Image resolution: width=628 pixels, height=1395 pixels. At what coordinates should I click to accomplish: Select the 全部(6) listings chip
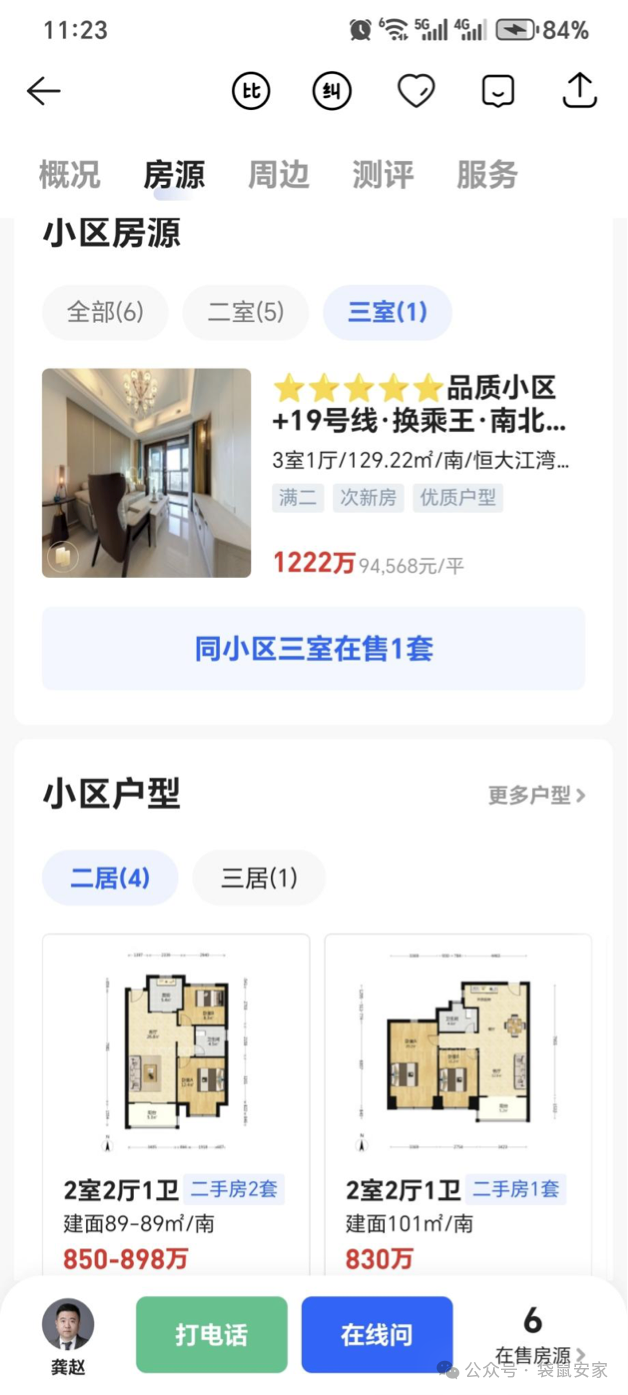pyautogui.click(x=105, y=312)
